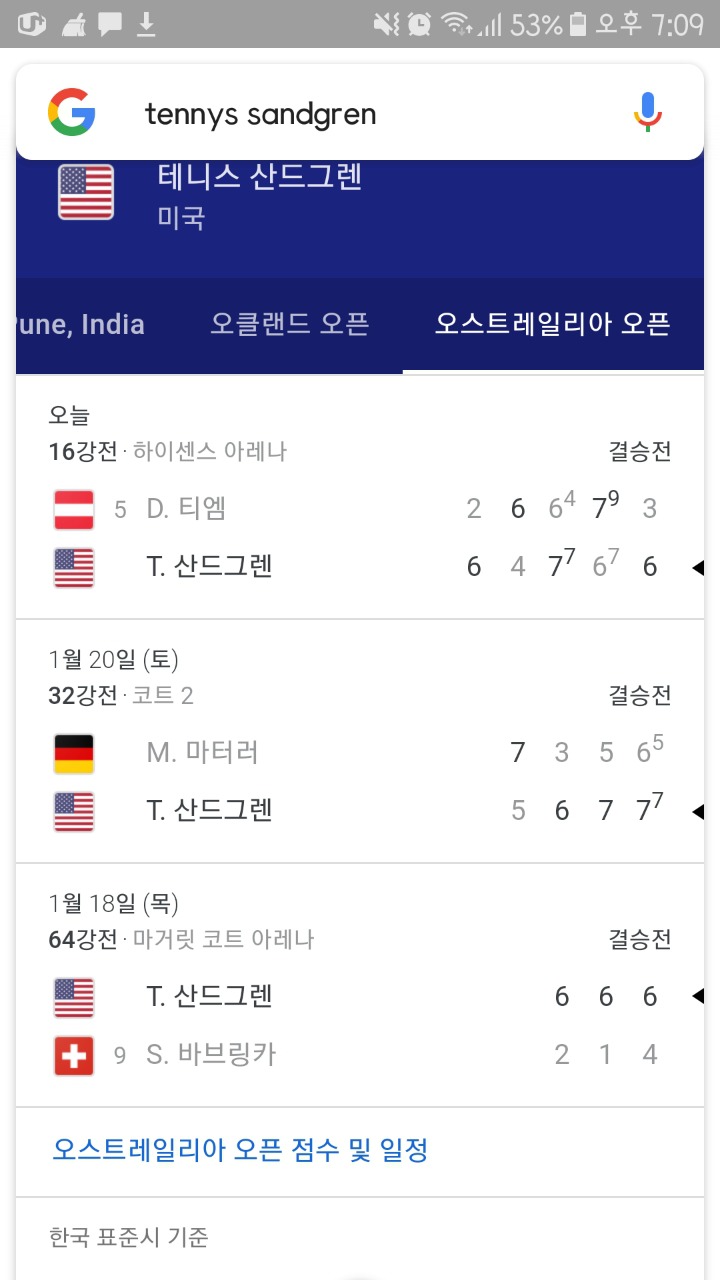Tap the Google G logo
The width and height of the screenshot is (720, 1280).
point(70,112)
